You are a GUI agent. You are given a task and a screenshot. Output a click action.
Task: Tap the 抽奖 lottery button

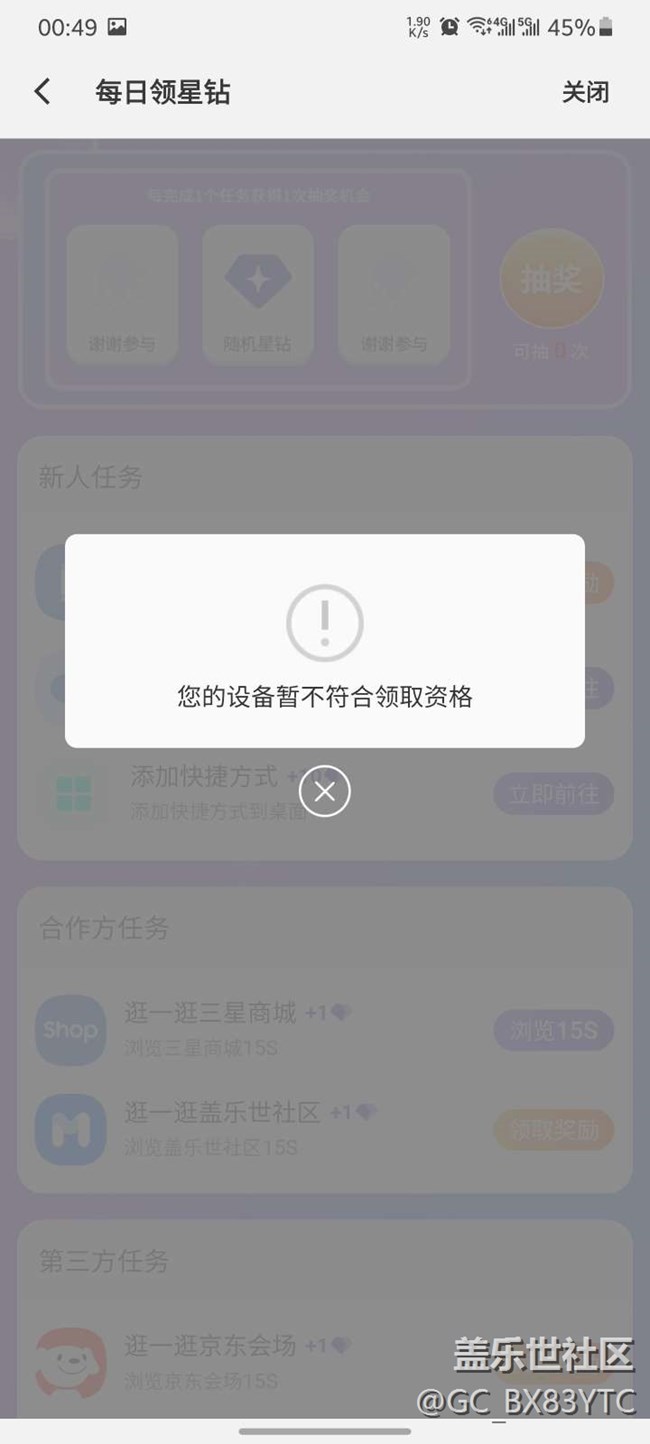[x=552, y=280]
